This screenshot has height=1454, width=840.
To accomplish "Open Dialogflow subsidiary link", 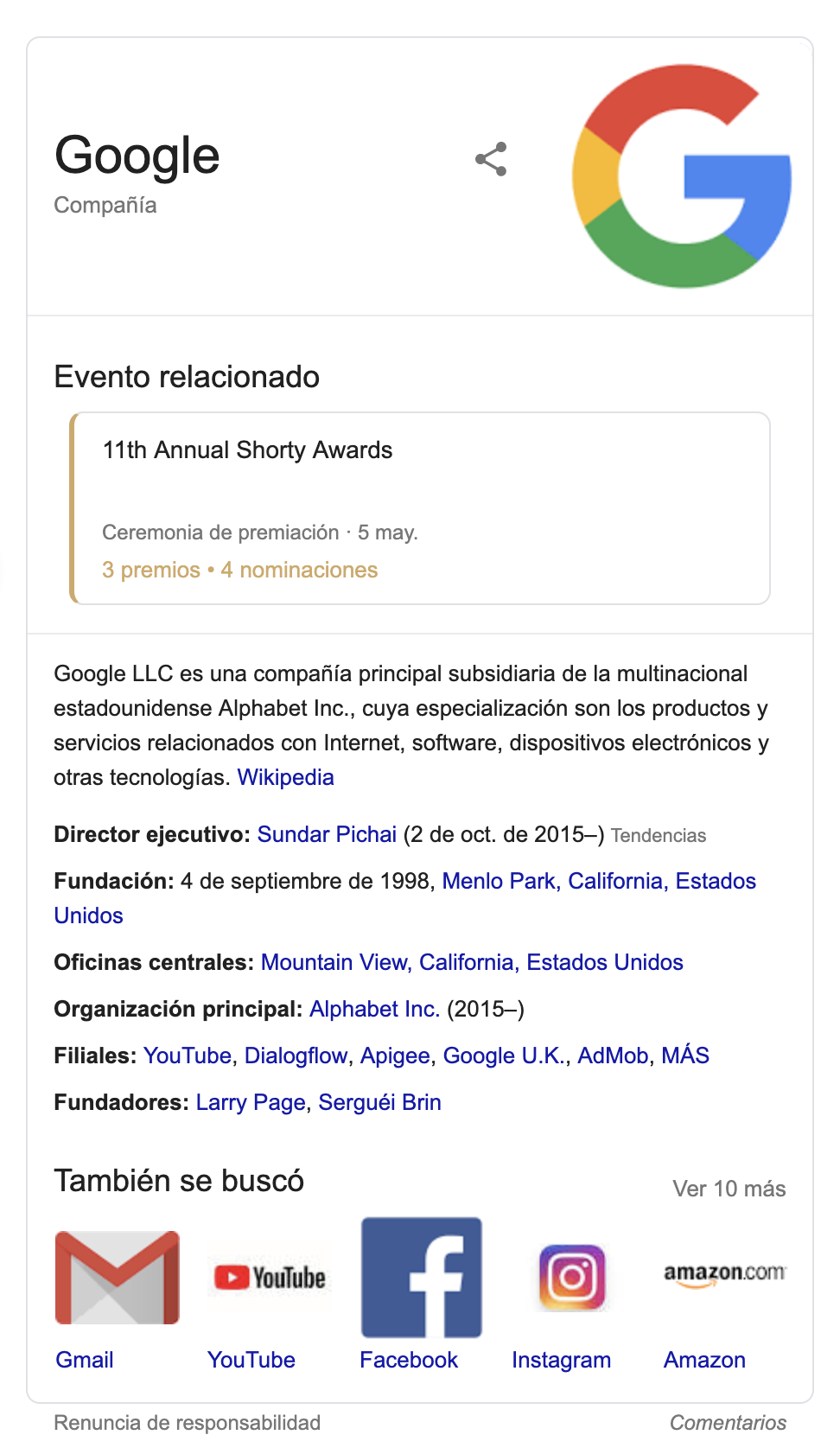I will coord(296,1055).
